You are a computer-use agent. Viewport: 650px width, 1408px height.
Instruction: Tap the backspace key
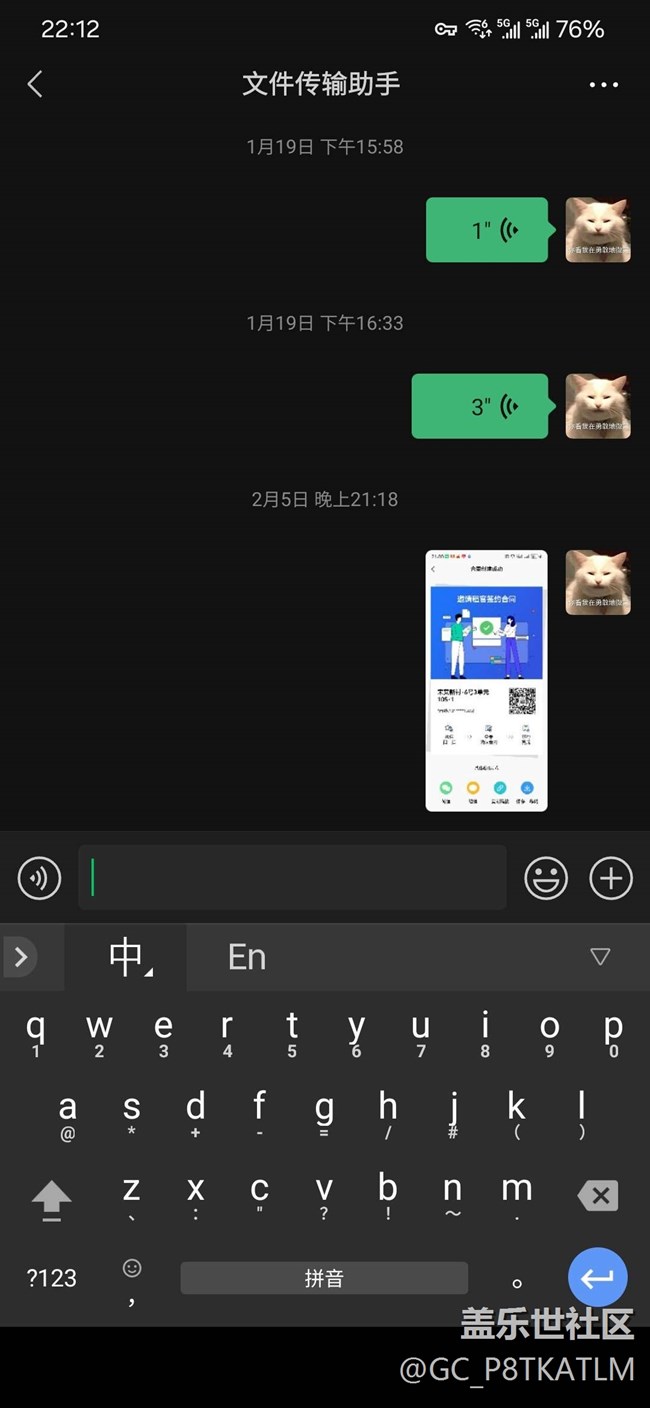pos(598,1195)
